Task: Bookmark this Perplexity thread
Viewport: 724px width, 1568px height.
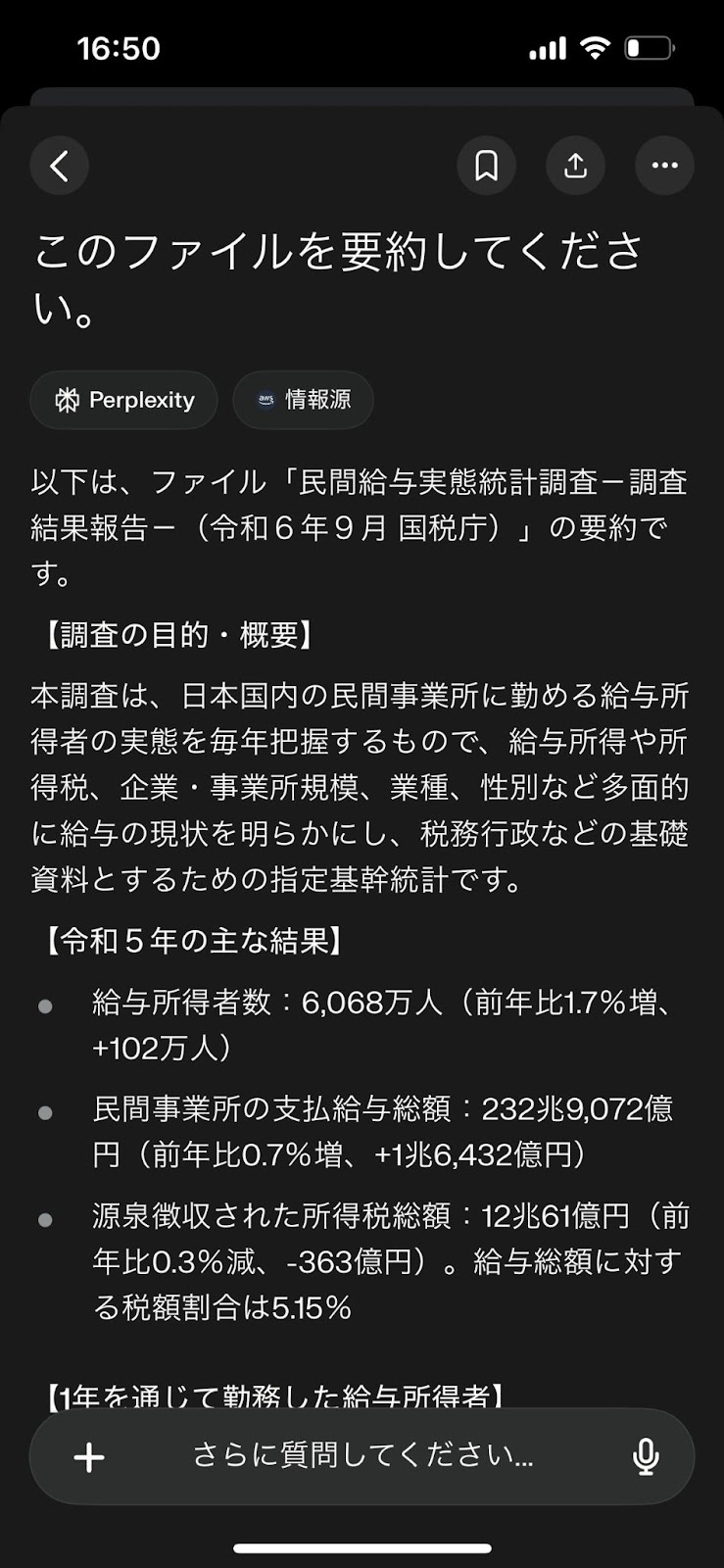Action: pyautogui.click(x=486, y=166)
